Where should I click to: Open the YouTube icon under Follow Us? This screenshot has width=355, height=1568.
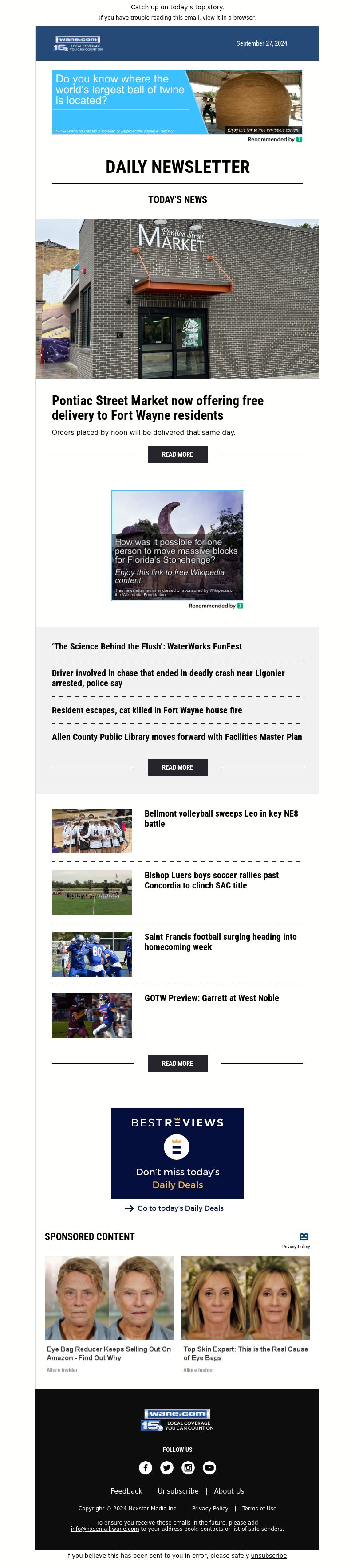coord(209,1467)
